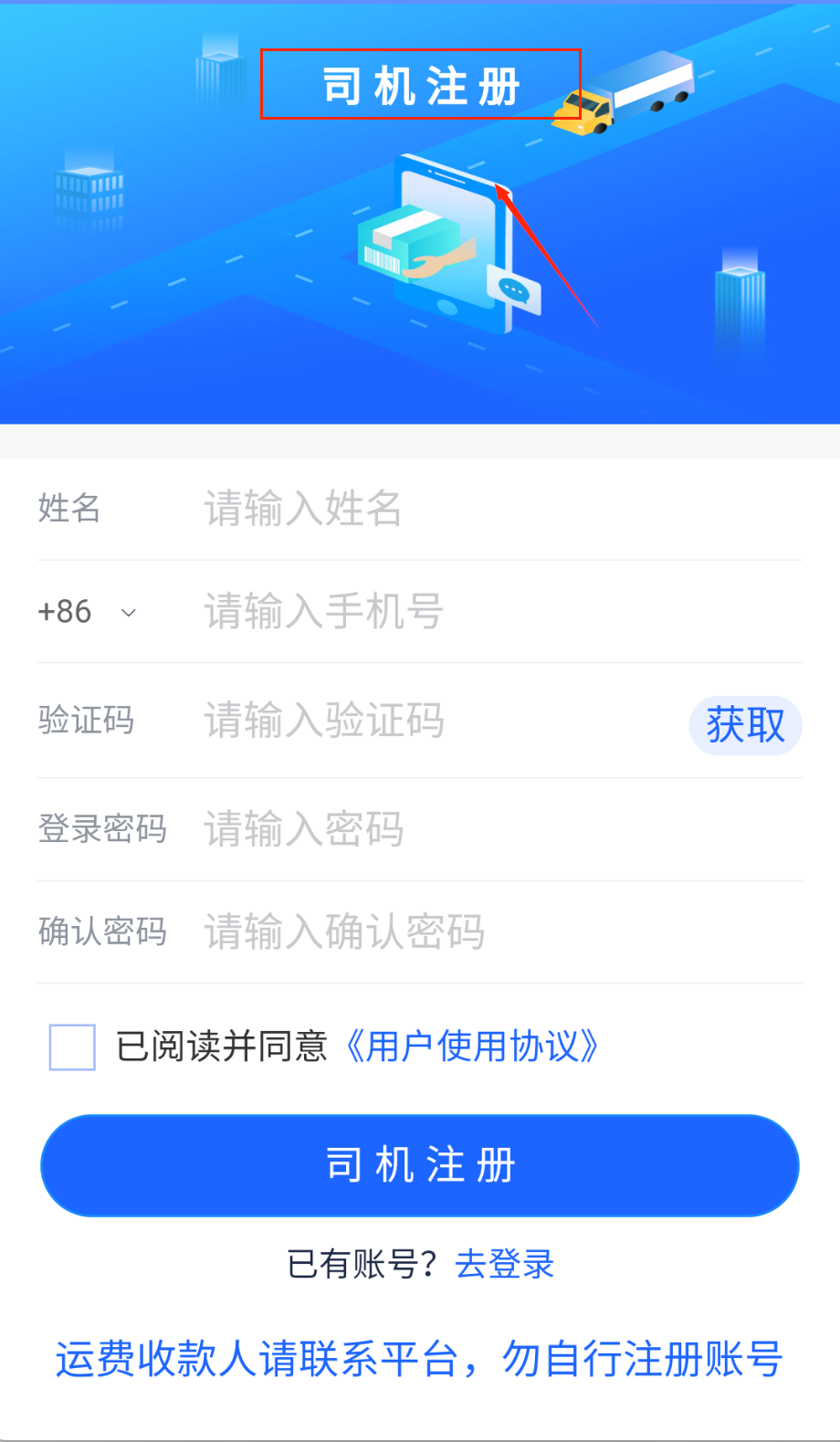Image resolution: width=840 pixels, height=1442 pixels.
Task: Check the 已阅读并同意 agreement checkbox
Action: click(72, 1047)
